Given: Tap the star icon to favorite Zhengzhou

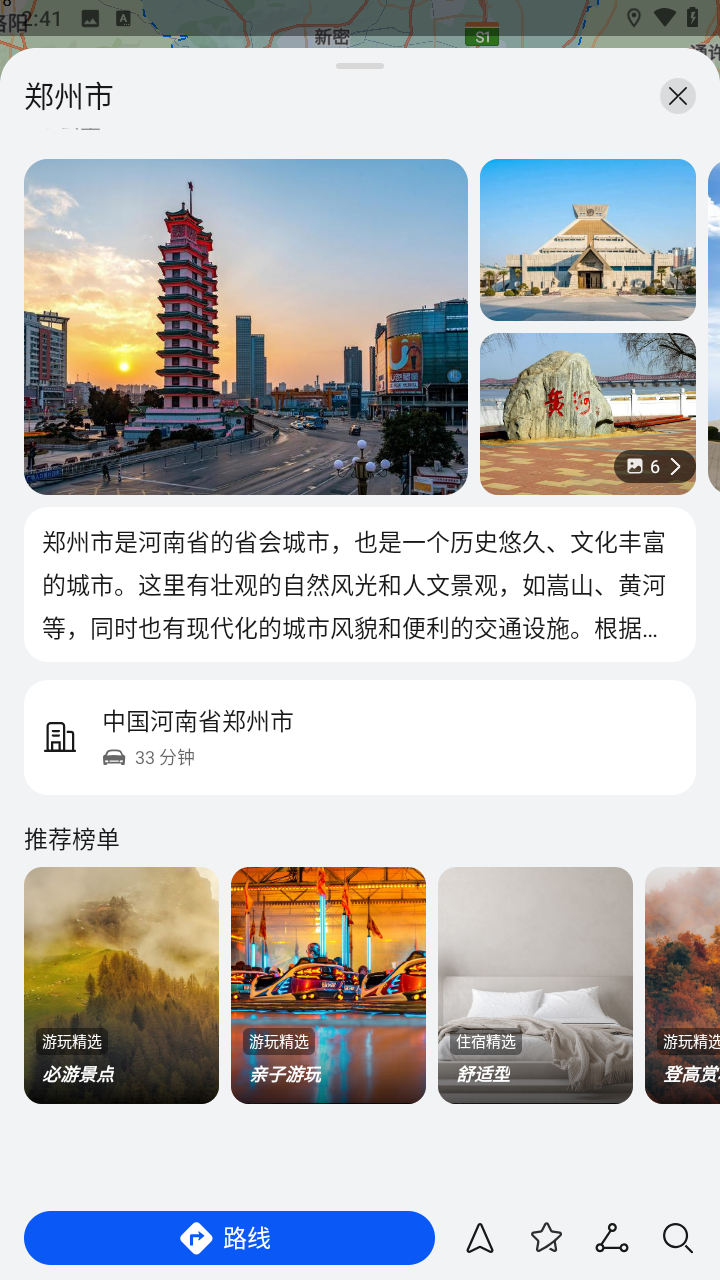Looking at the screenshot, I should tap(545, 1237).
